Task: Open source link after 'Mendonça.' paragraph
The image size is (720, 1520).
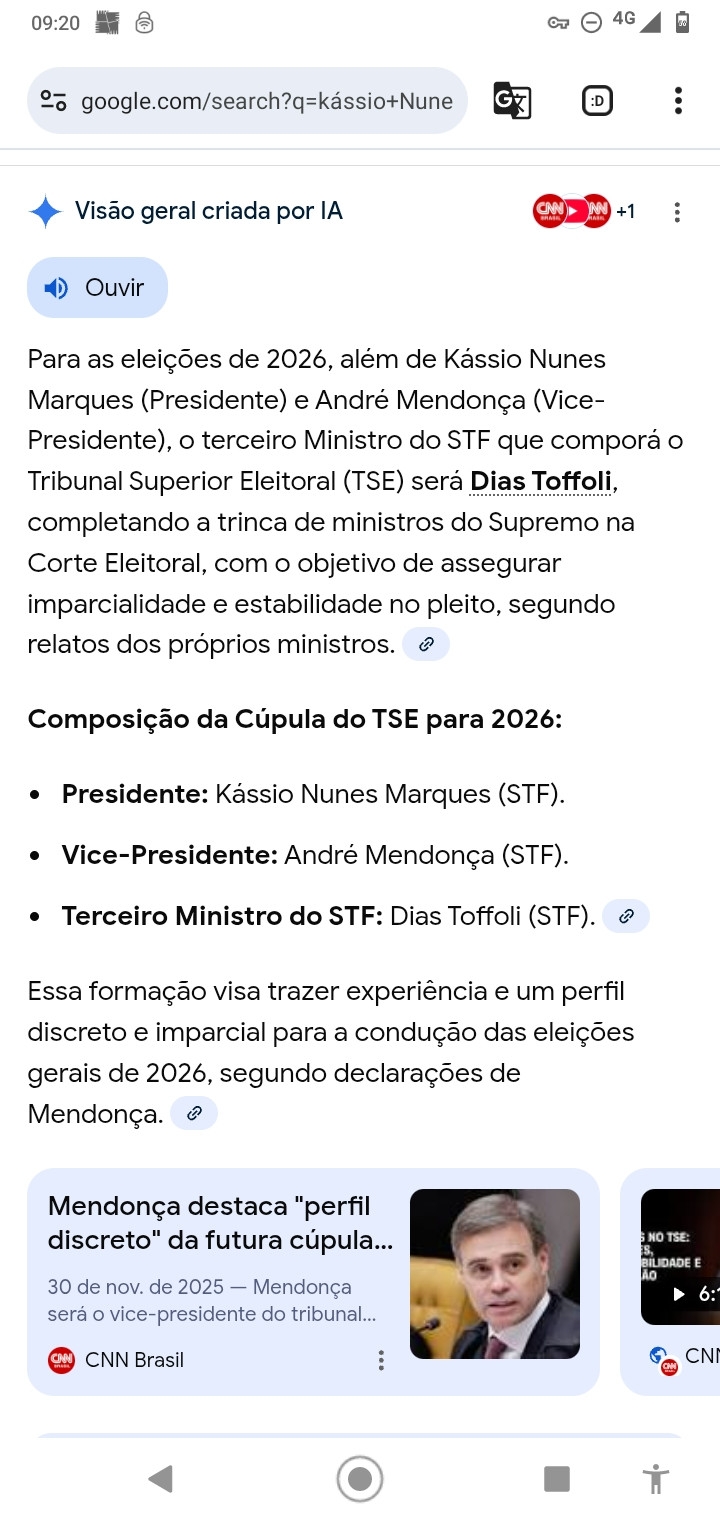Action: (x=194, y=1114)
